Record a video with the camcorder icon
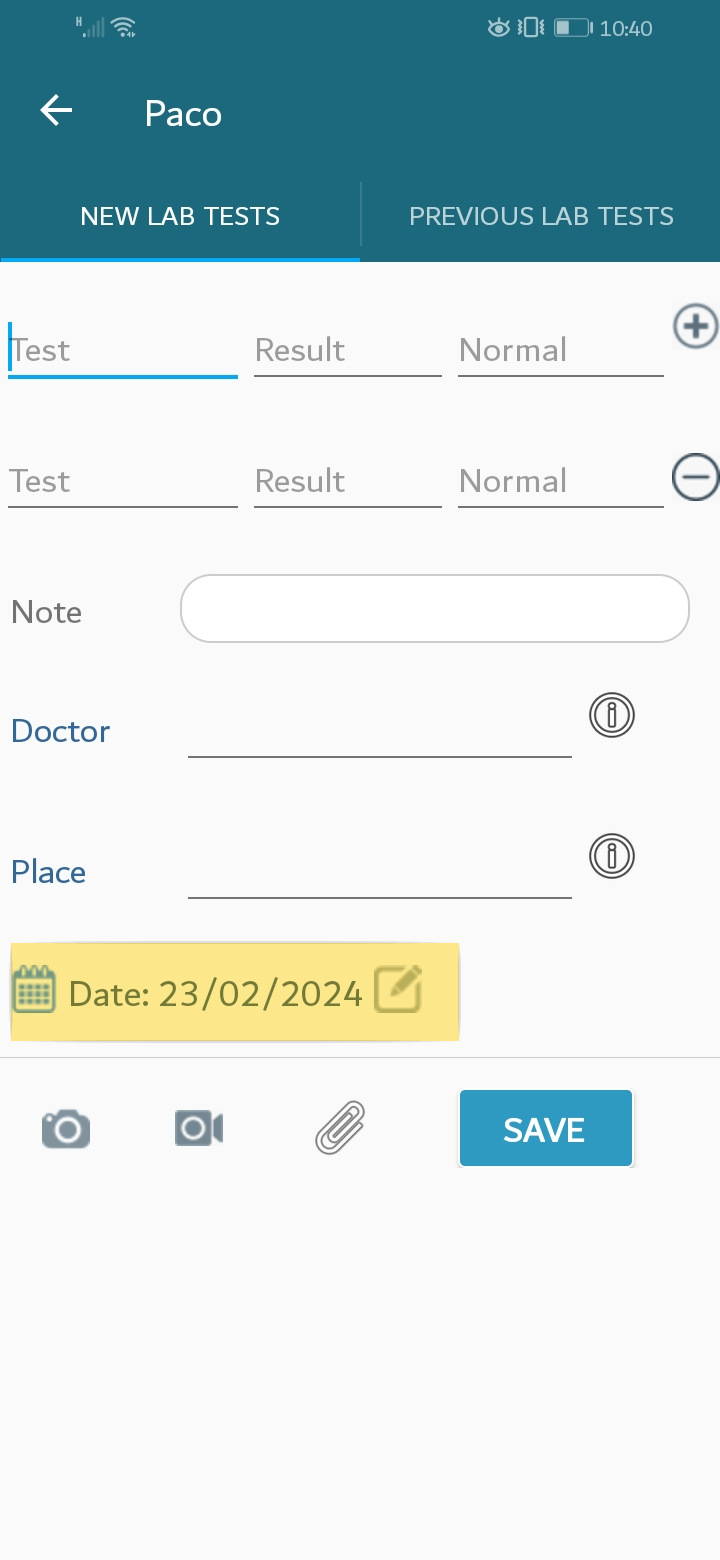The width and height of the screenshot is (720, 1560). click(x=198, y=1128)
